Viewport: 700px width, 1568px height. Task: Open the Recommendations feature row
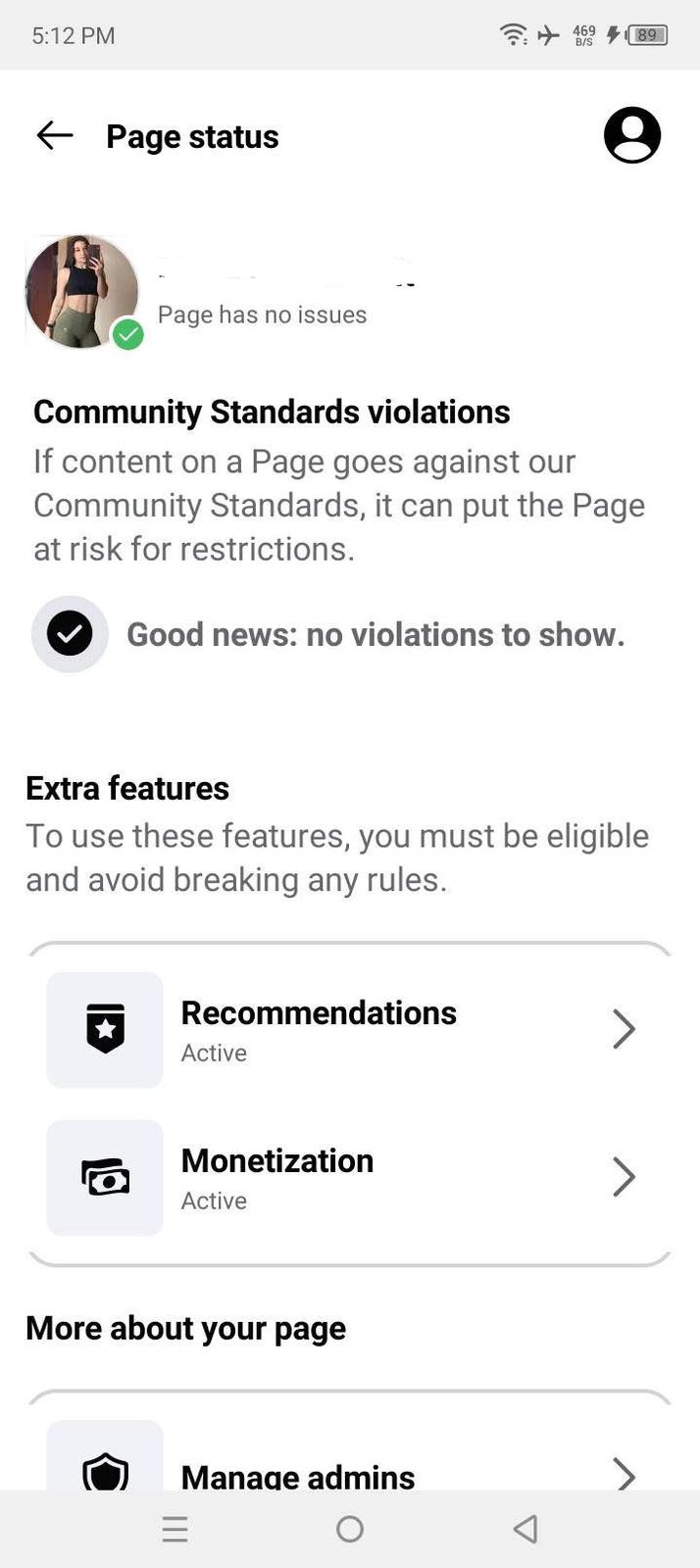pyautogui.click(x=350, y=1030)
